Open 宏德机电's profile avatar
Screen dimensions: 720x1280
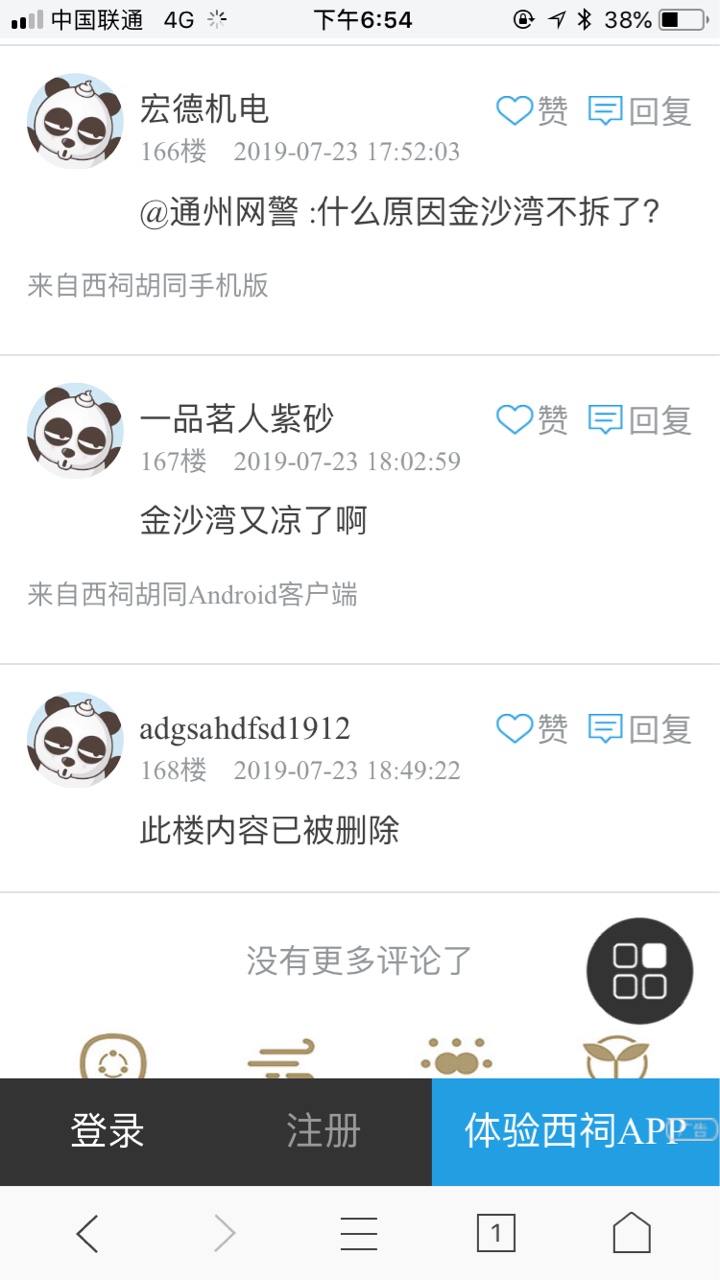pyautogui.click(x=75, y=121)
